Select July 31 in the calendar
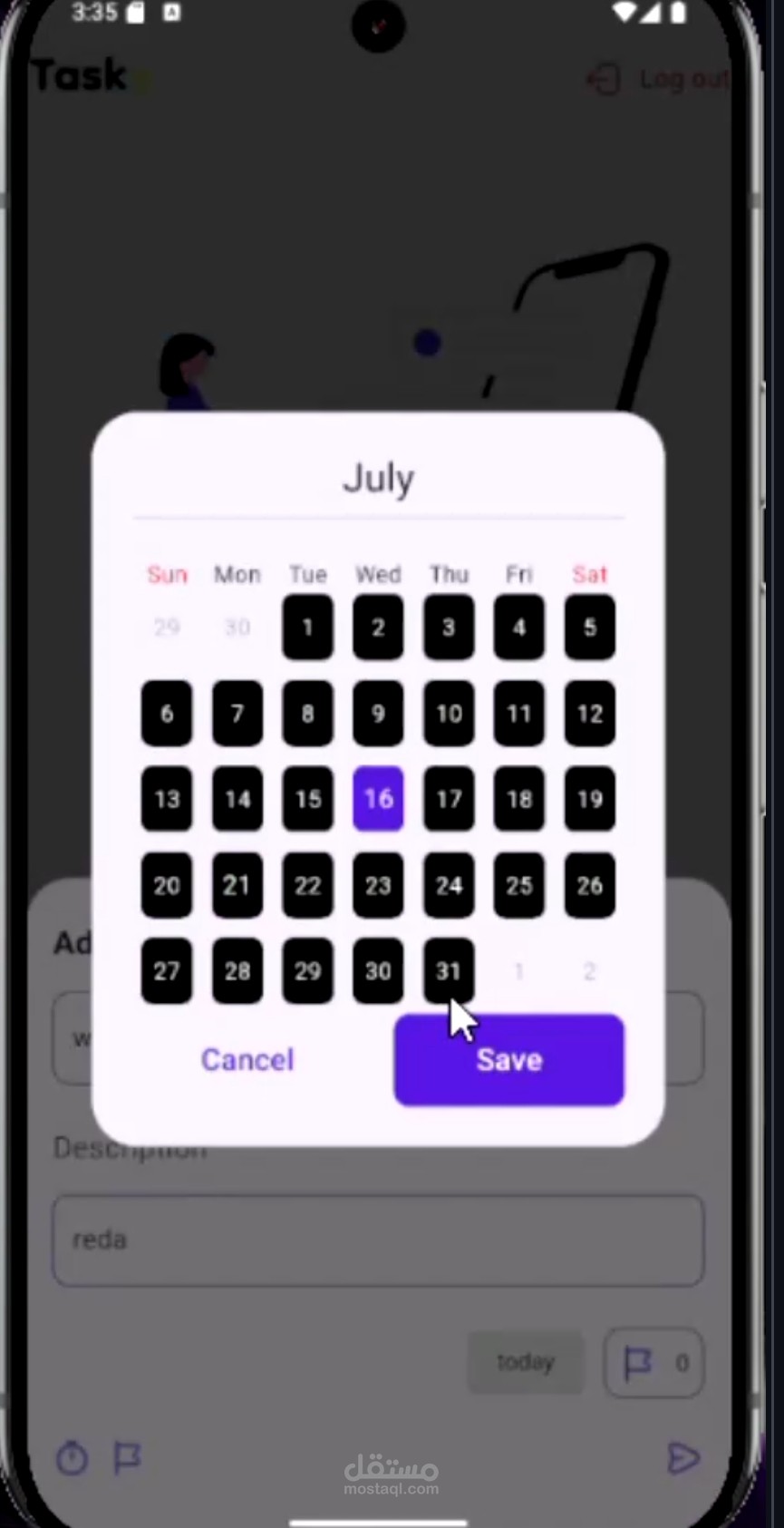The image size is (784, 1528). [x=449, y=971]
